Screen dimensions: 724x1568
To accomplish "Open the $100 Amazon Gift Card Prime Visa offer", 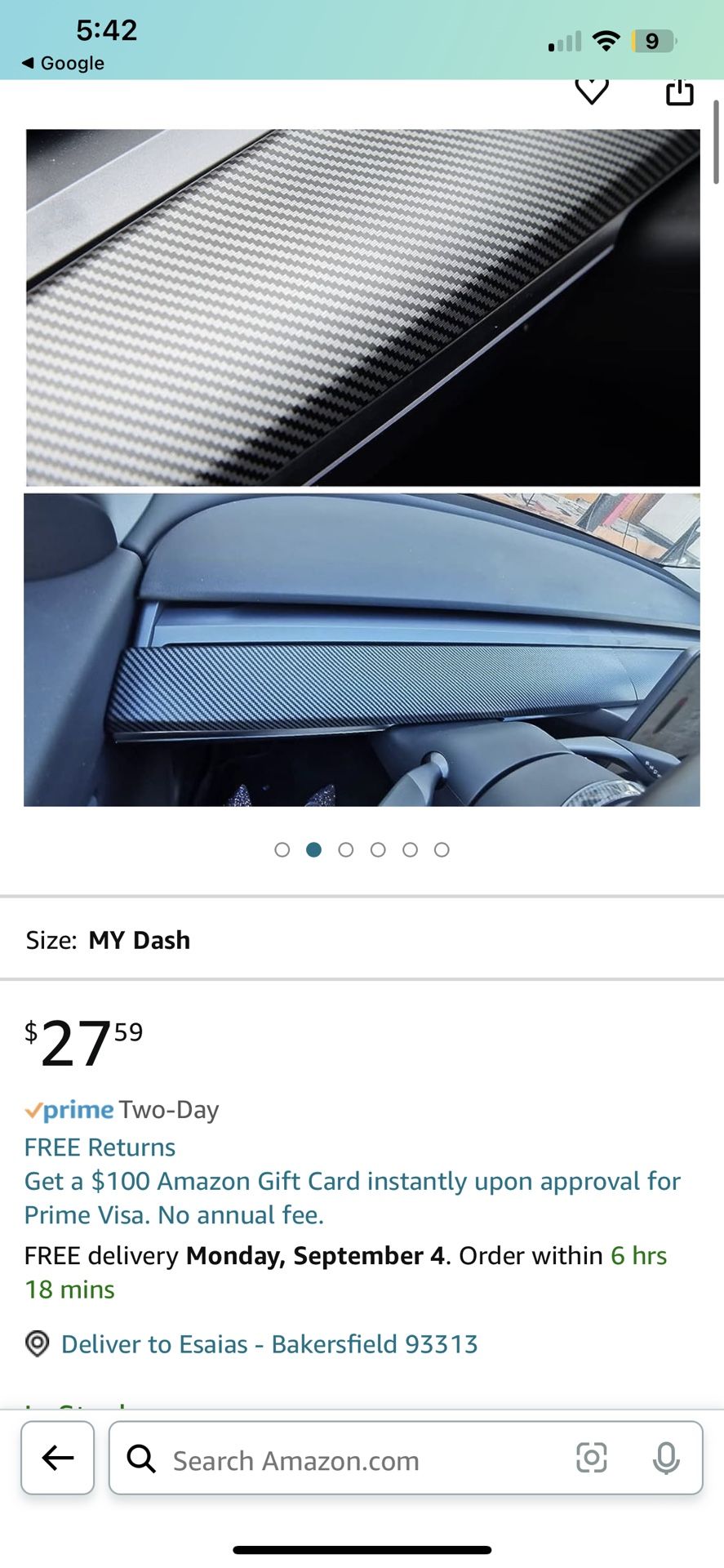I will (352, 1198).
